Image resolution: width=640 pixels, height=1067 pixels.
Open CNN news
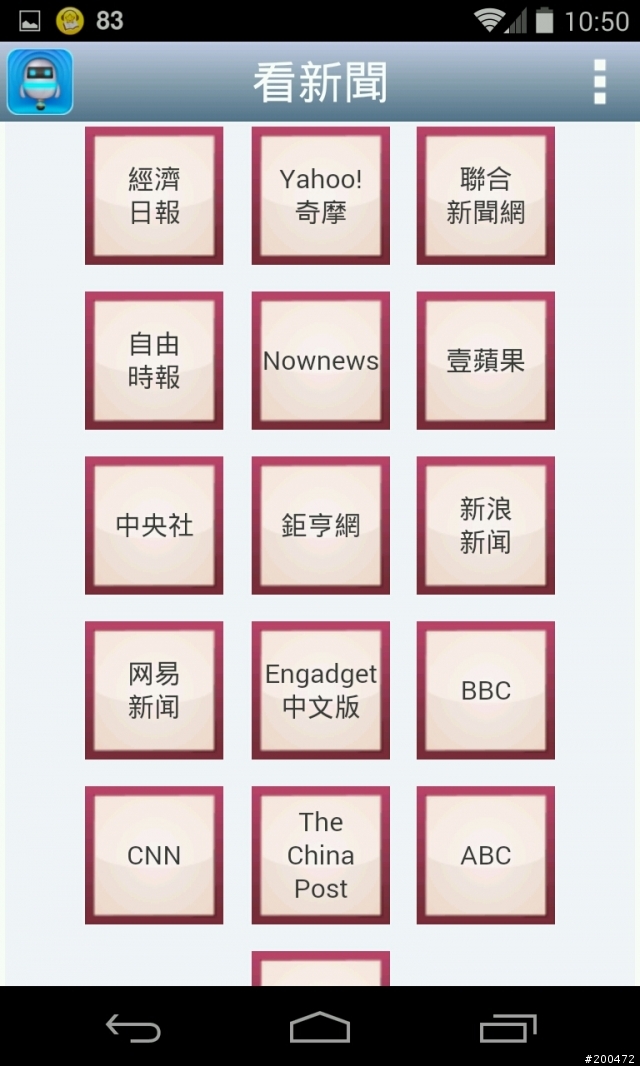pos(154,855)
